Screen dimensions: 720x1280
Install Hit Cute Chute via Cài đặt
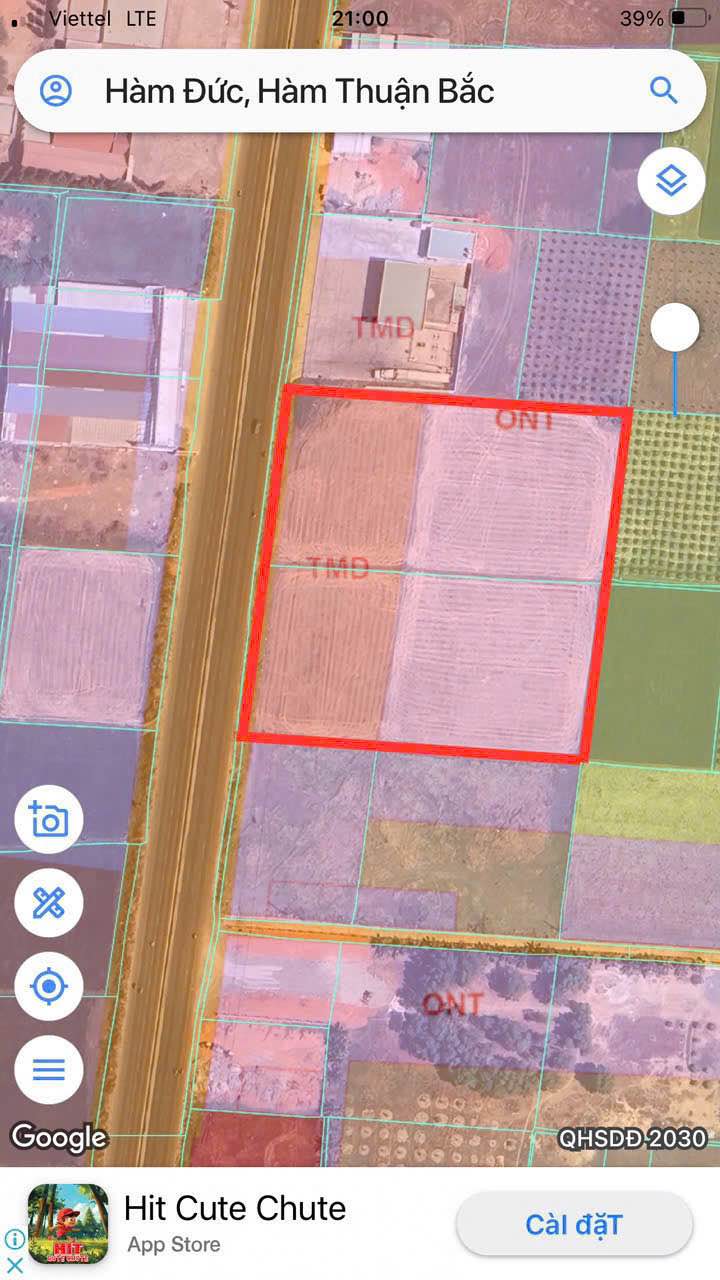[x=574, y=1224]
